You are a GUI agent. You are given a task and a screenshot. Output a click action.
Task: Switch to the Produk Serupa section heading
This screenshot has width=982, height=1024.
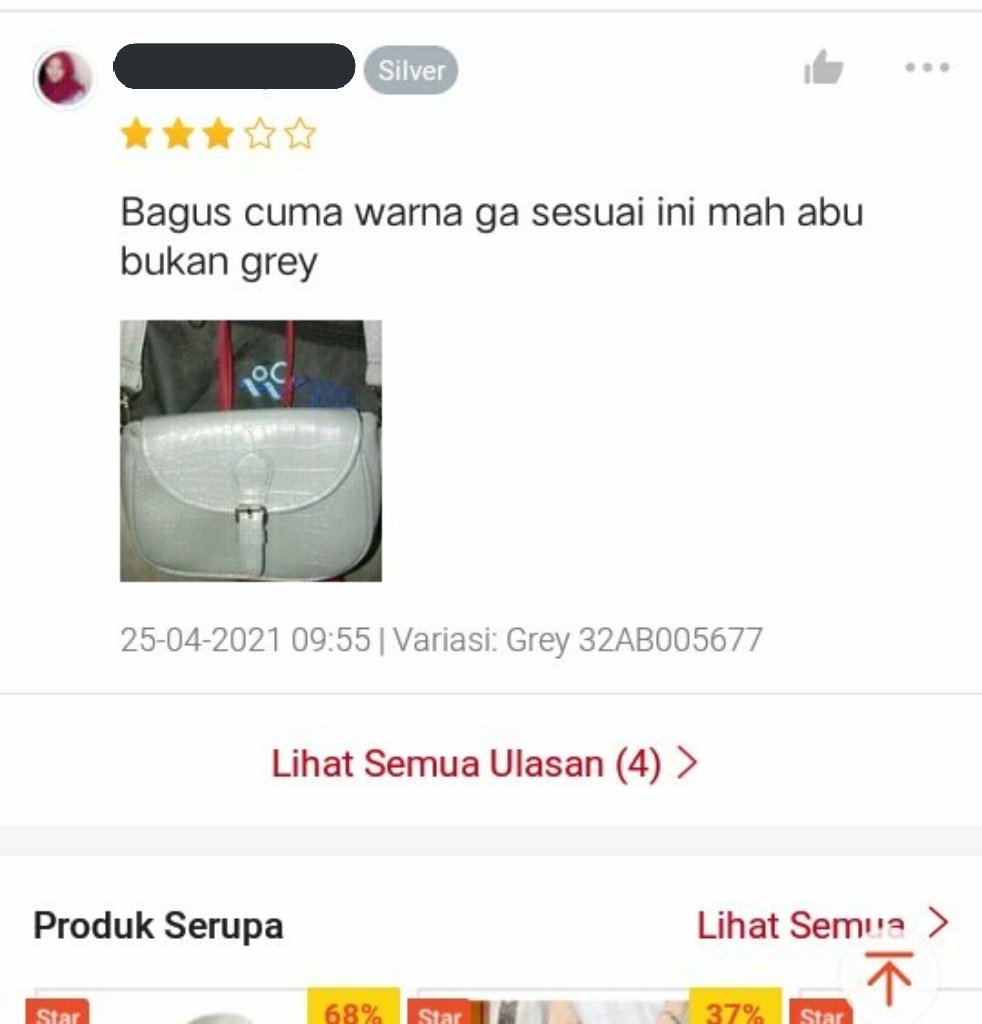click(158, 925)
